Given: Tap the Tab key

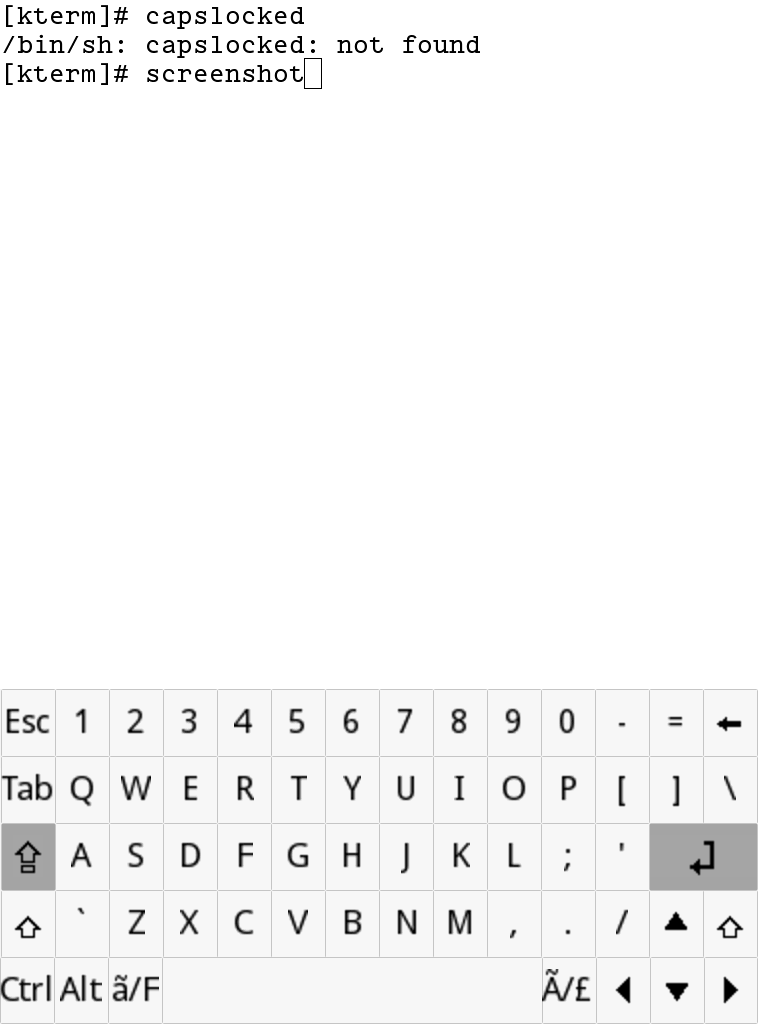Looking at the screenshot, I should (27, 790).
